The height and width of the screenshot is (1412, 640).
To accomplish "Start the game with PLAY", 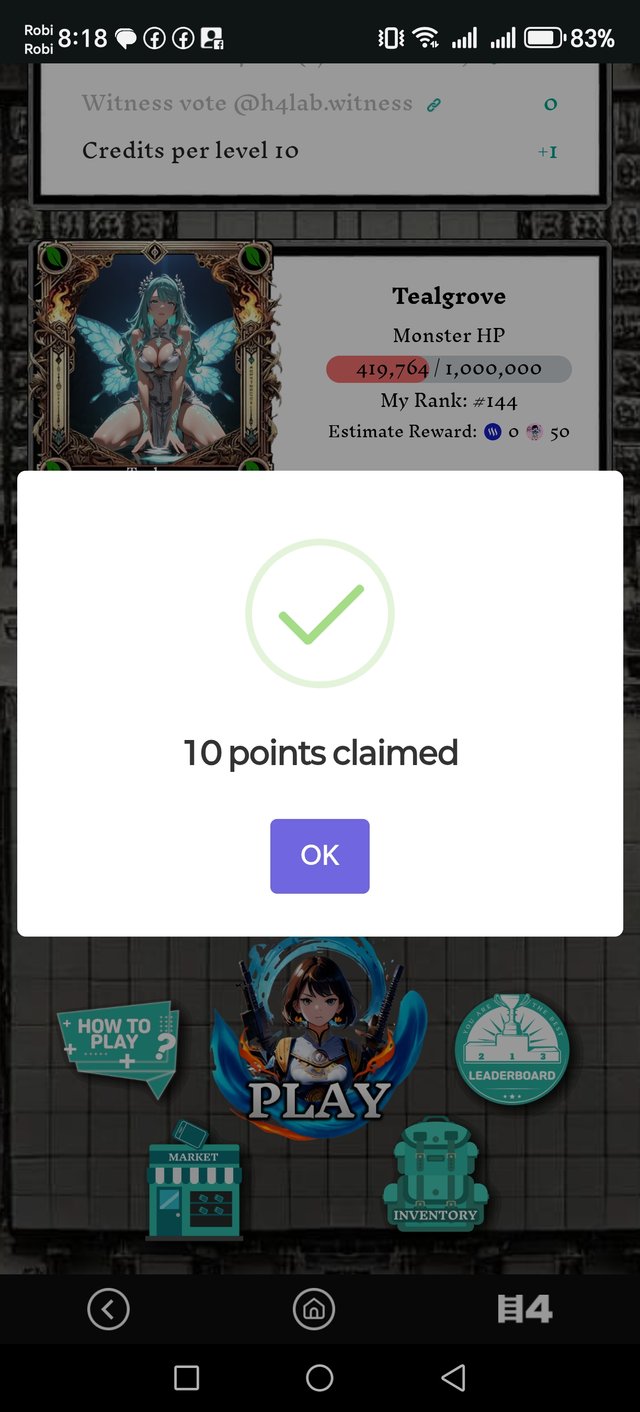I will 318,1070.
